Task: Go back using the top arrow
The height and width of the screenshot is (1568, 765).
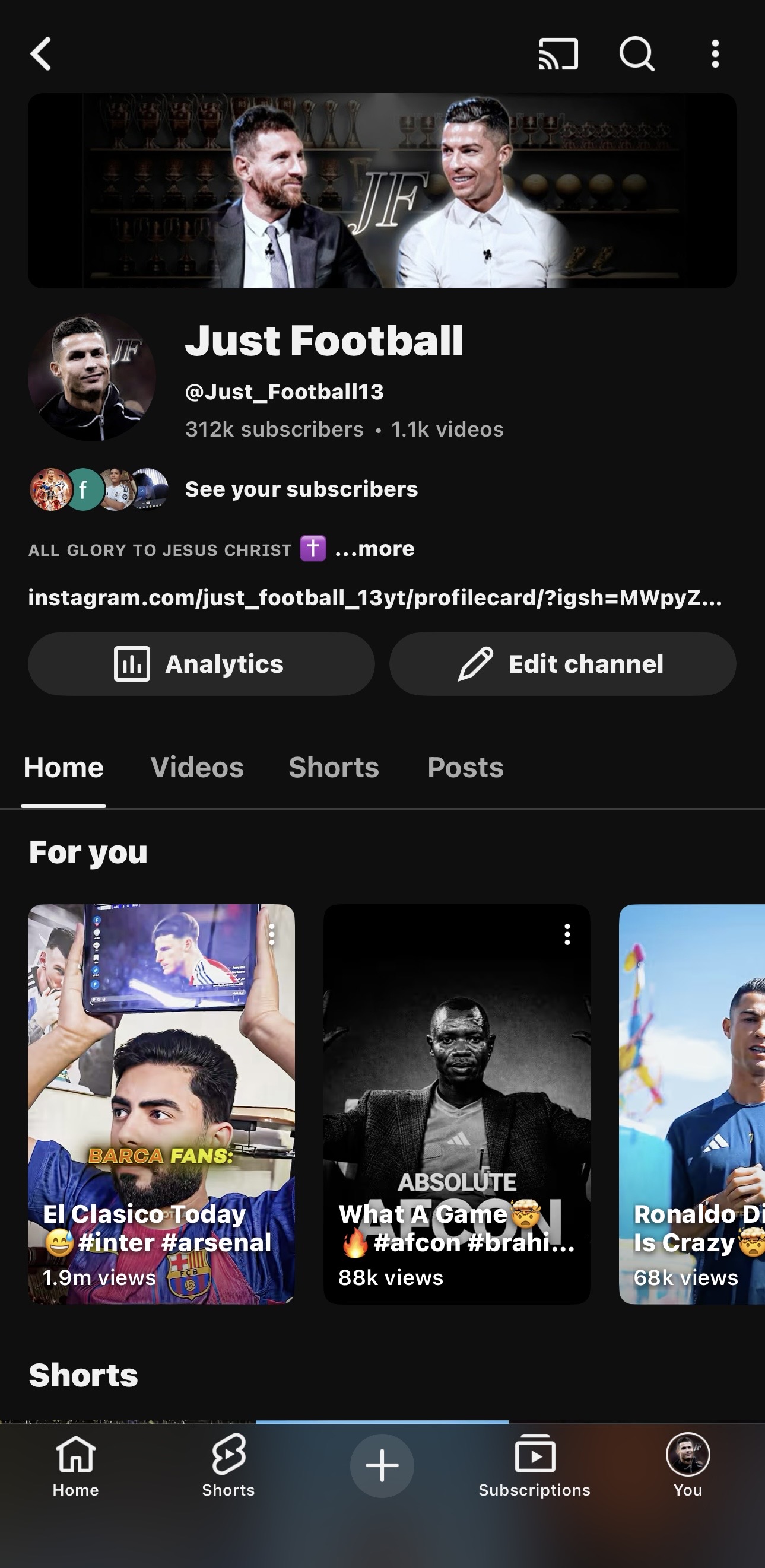Action: 41,54
